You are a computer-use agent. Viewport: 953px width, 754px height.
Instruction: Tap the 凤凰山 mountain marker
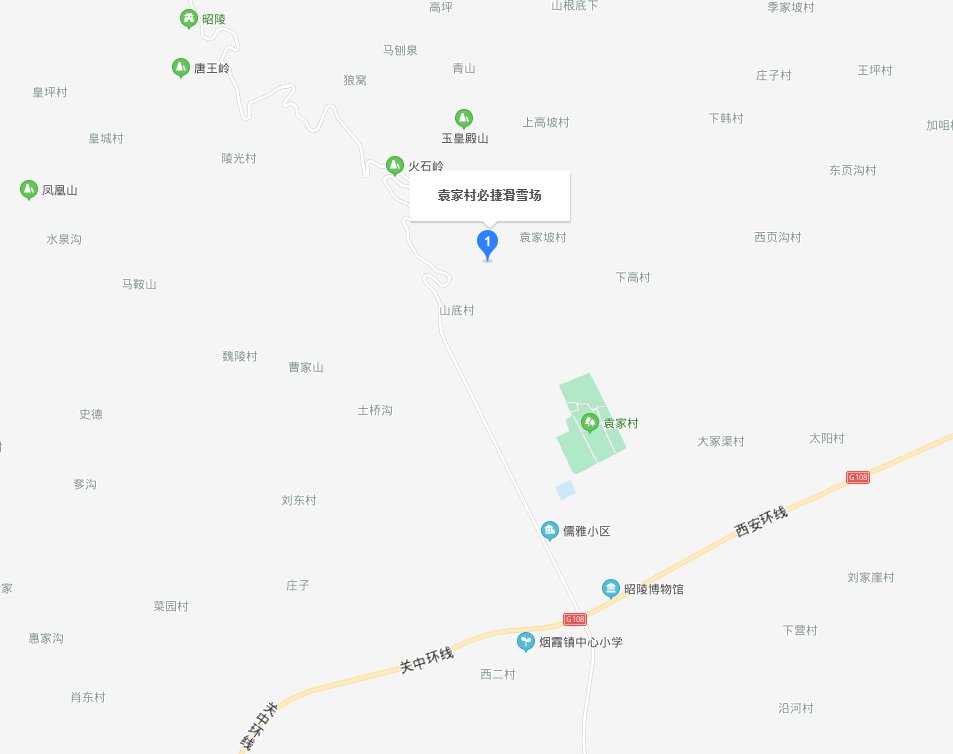pyautogui.click(x=29, y=189)
